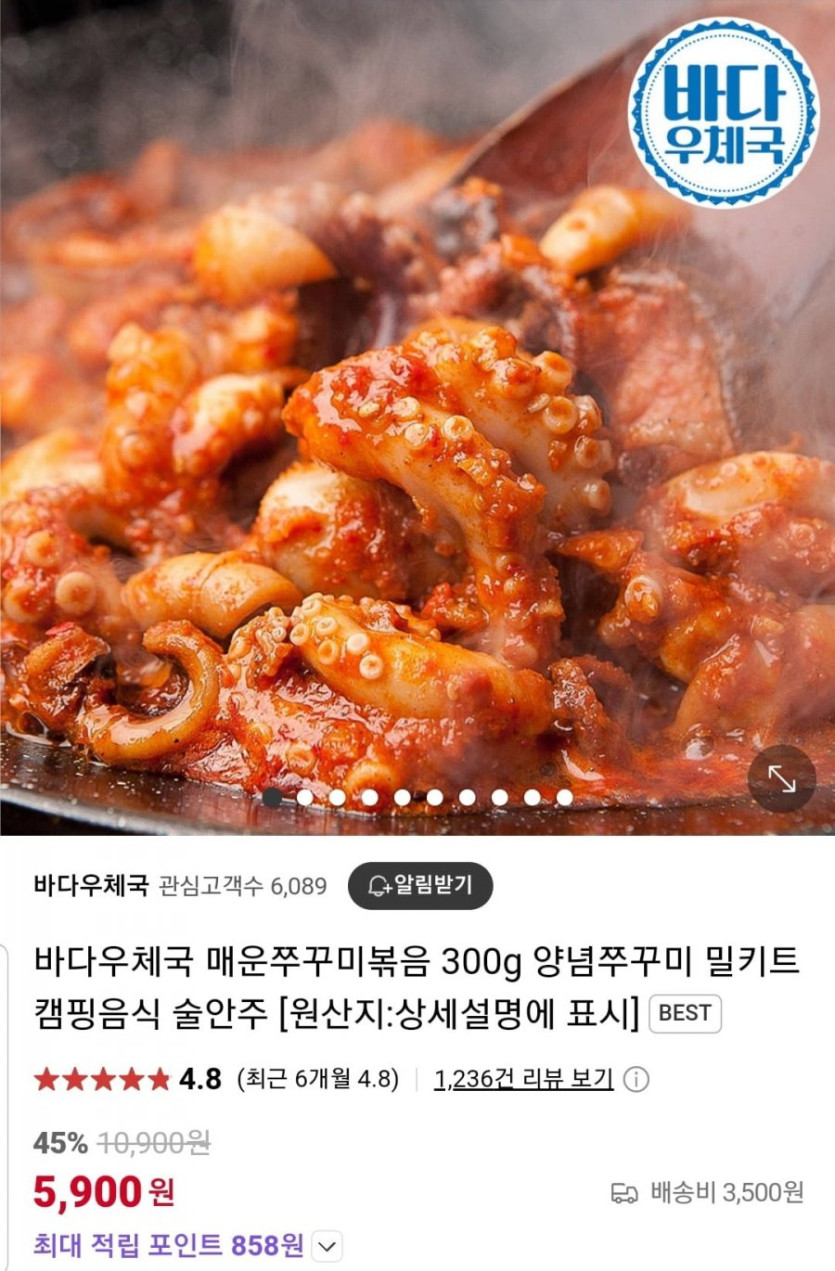Image resolution: width=835 pixels, height=1271 pixels.
Task: View the 1,236건 리뷰 보기 link
Action: coord(524,1079)
